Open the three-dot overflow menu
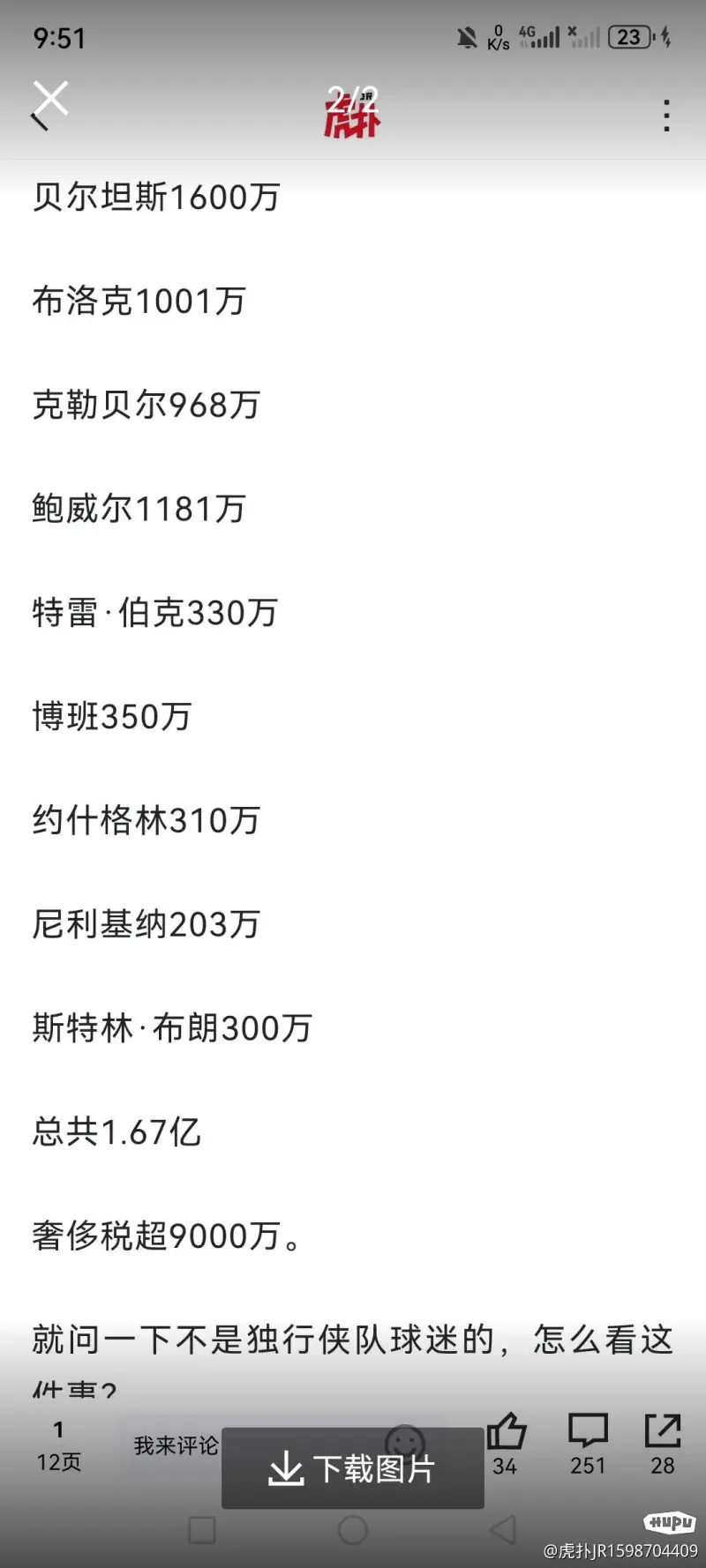The height and width of the screenshot is (1568, 706). (666, 116)
